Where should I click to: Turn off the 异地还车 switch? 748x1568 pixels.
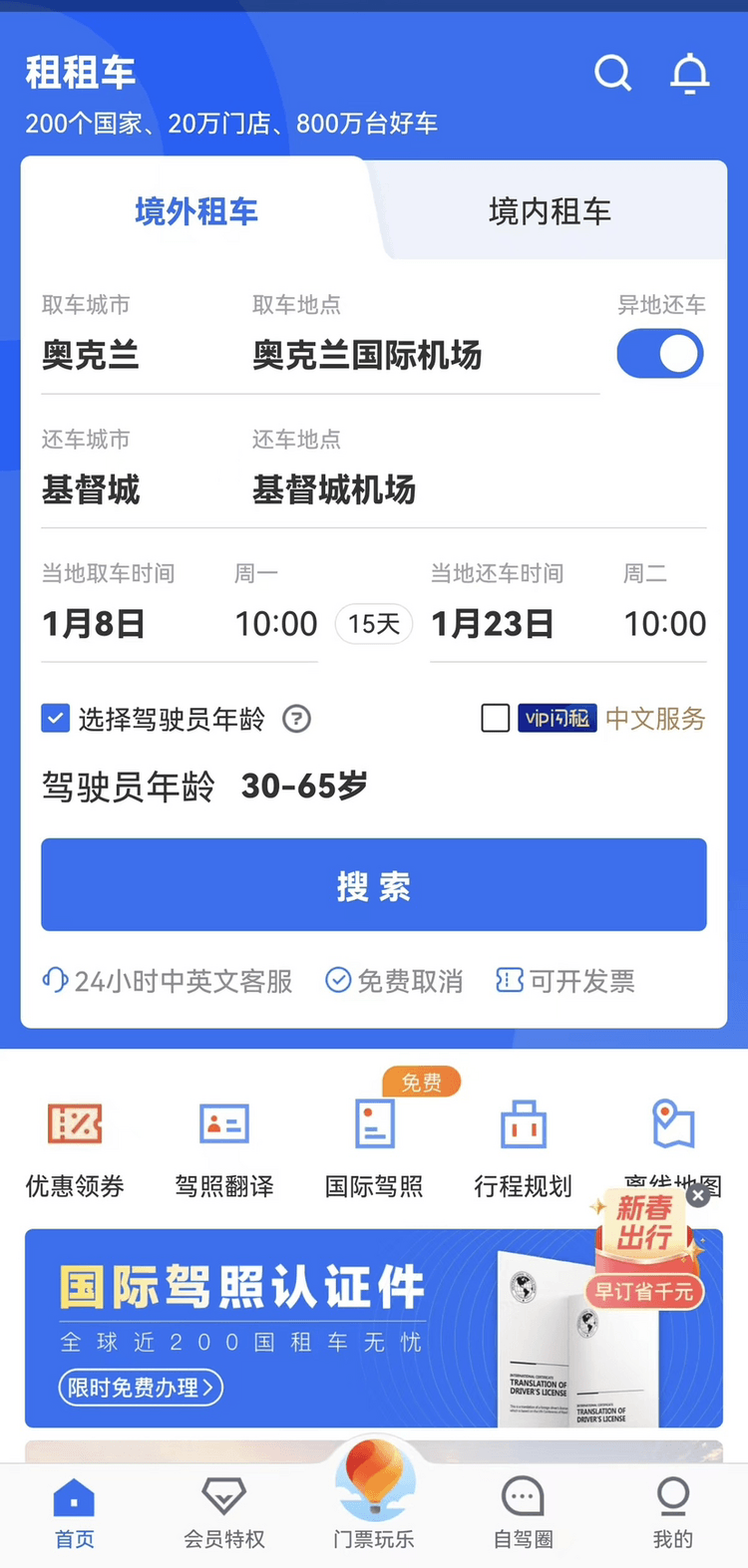click(x=659, y=354)
